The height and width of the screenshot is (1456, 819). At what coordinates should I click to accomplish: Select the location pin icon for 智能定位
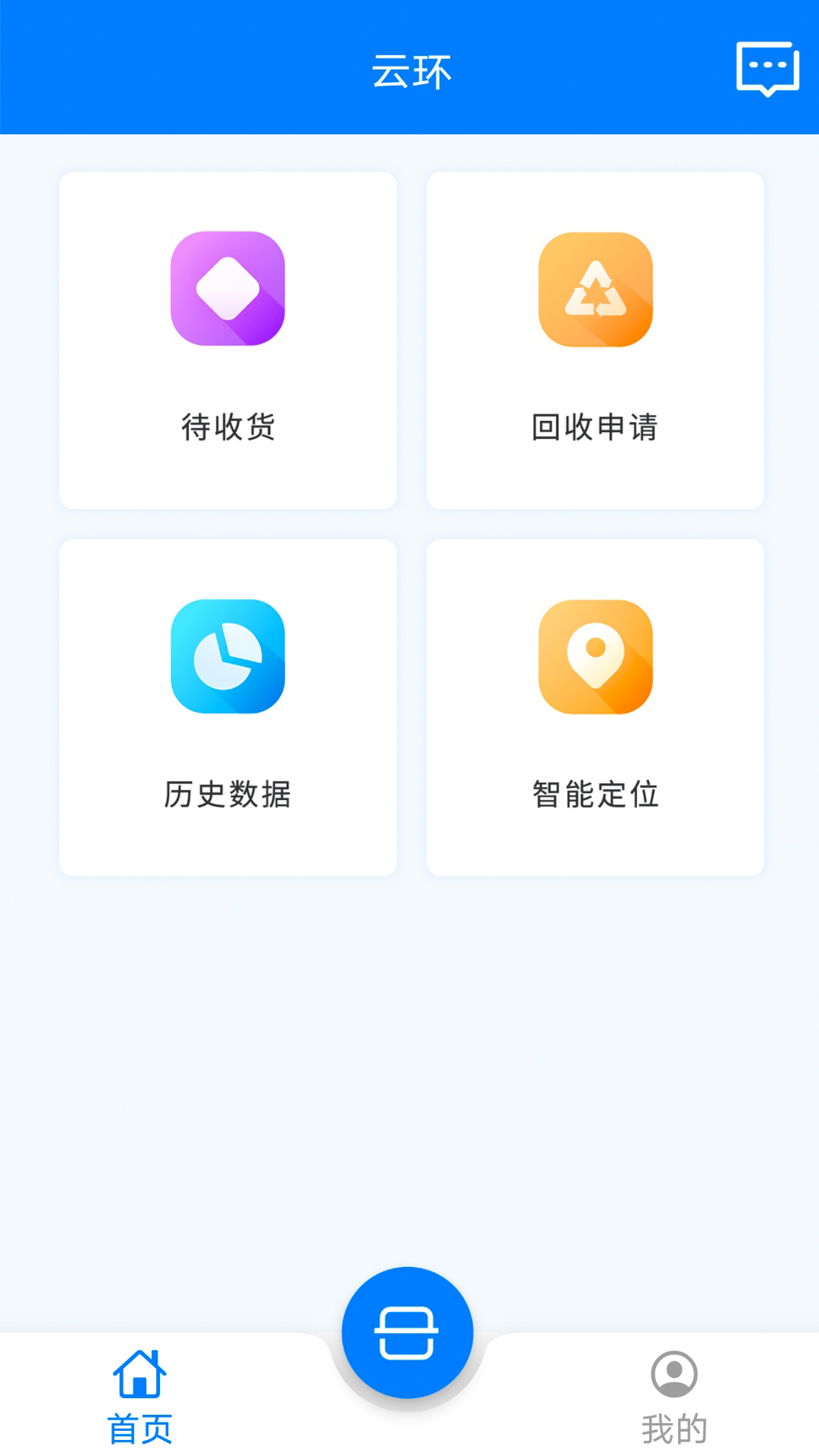[x=595, y=658]
